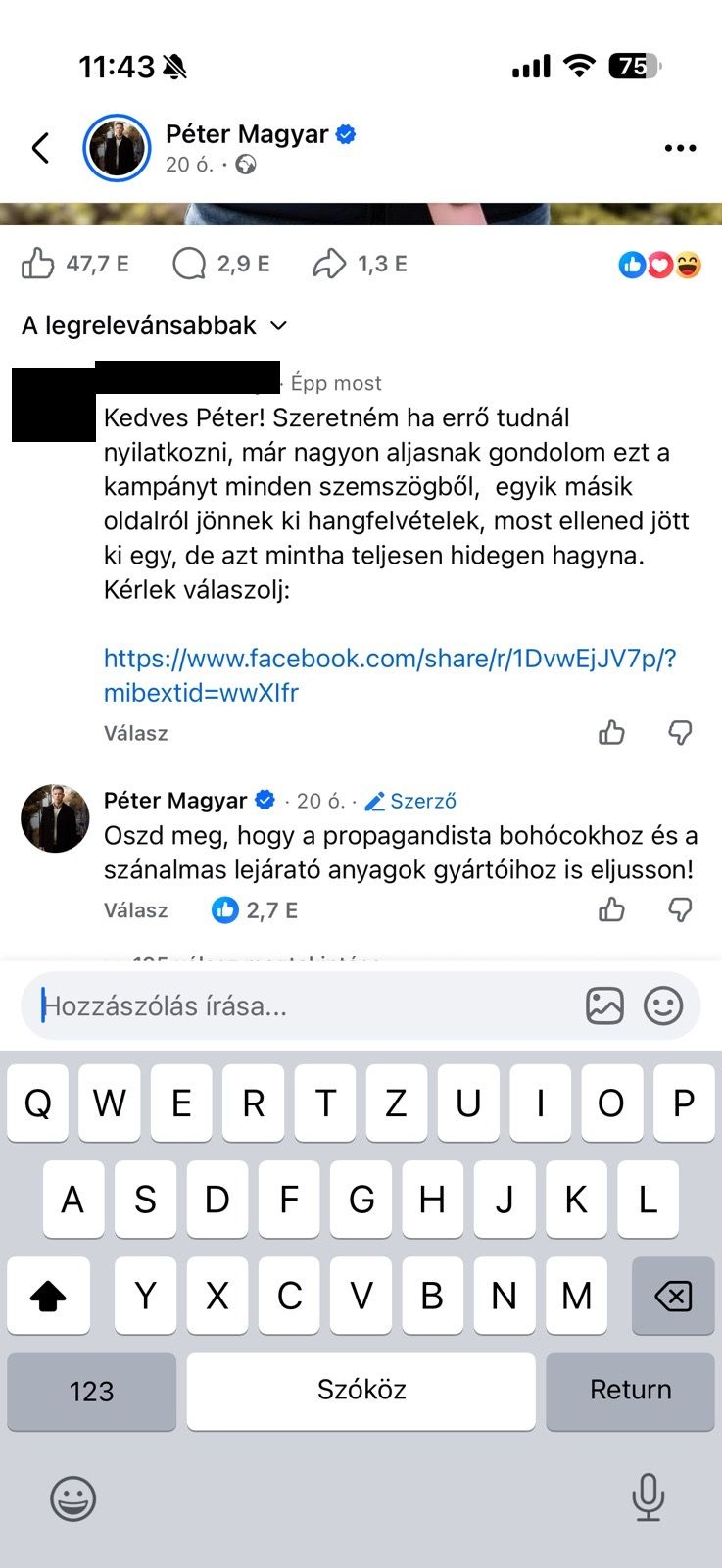Image resolution: width=722 pixels, height=1568 pixels.
Task: Open comments via the 2,9 E bubble
Action: click(x=190, y=264)
